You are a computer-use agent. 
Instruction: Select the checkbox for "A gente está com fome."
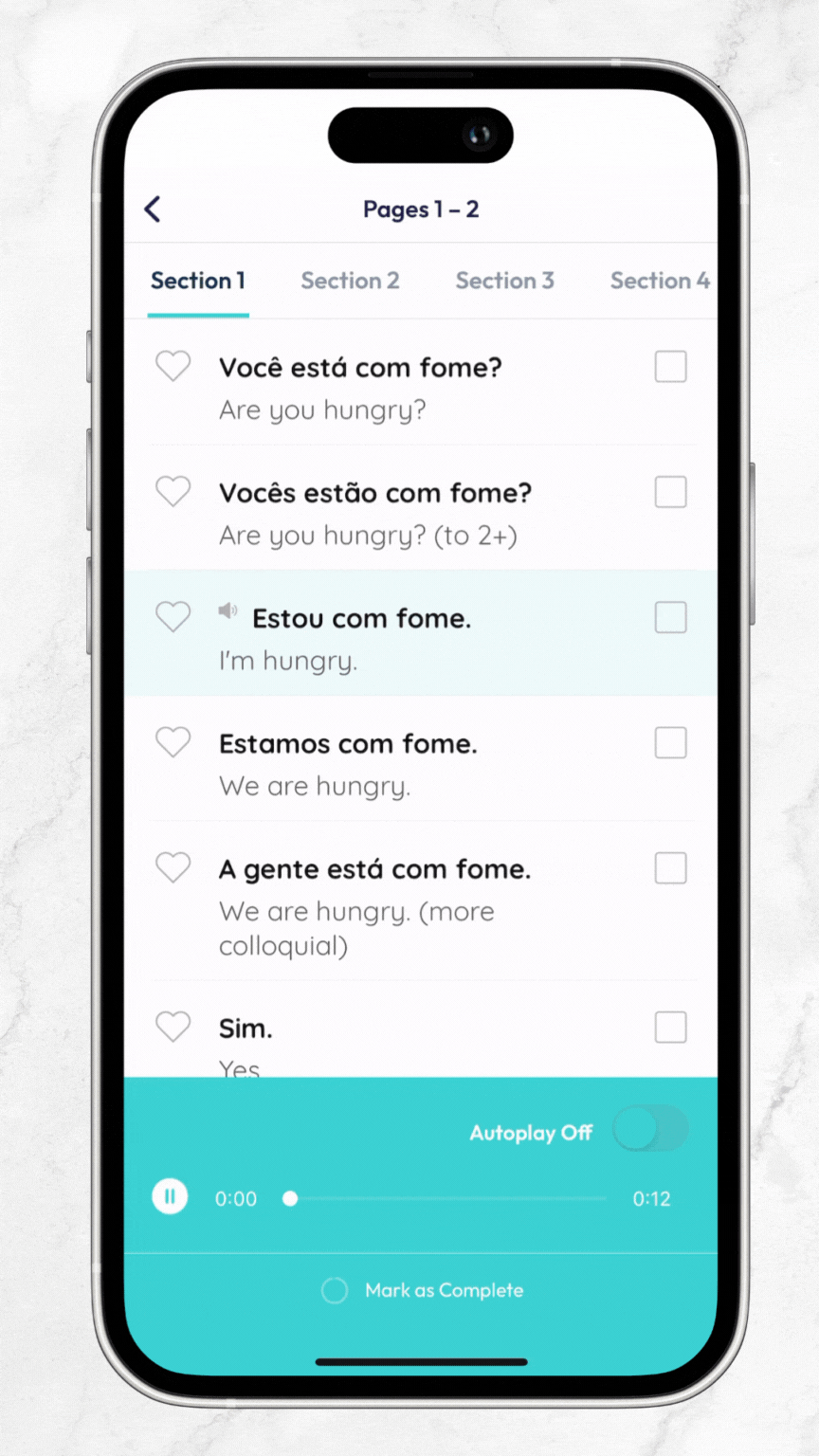tap(670, 868)
